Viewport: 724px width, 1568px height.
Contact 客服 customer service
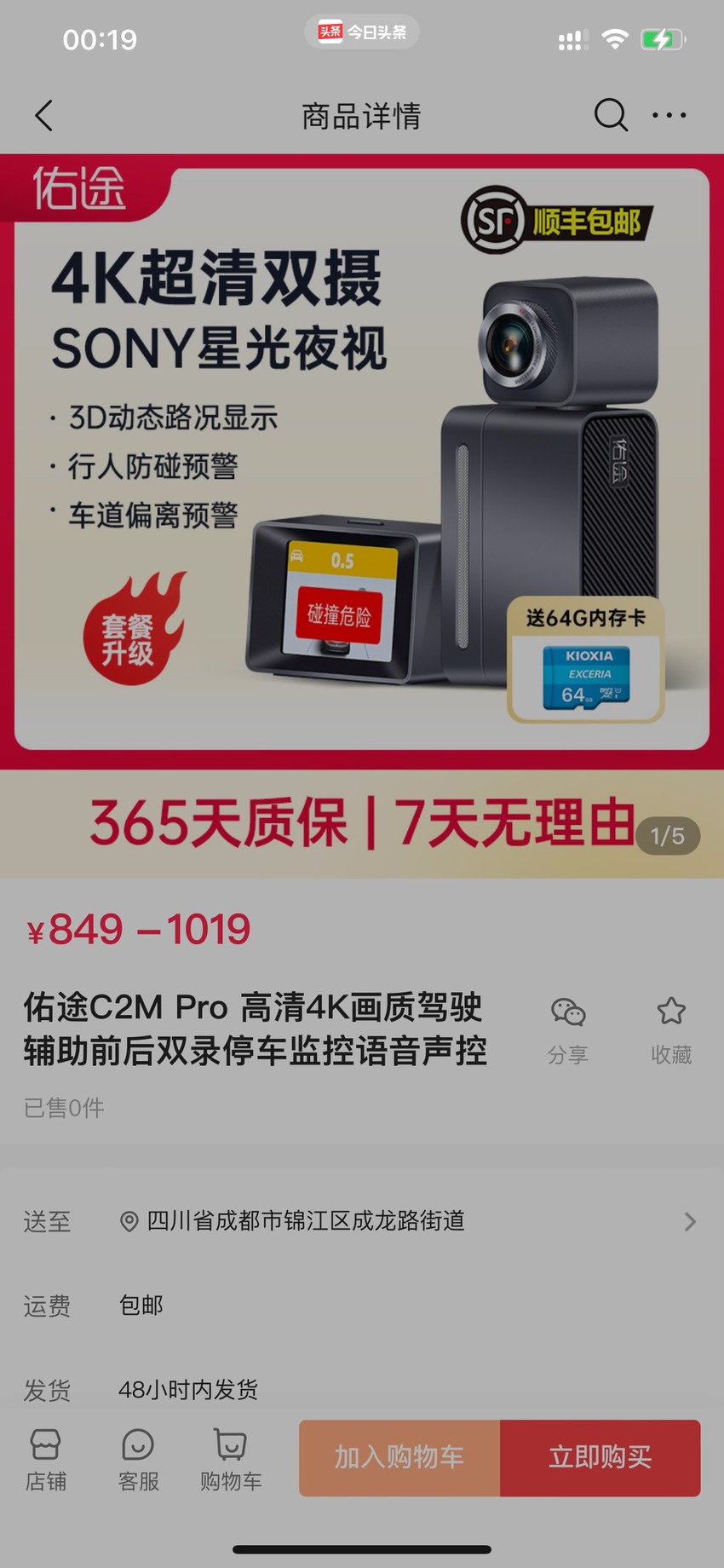click(x=138, y=1461)
